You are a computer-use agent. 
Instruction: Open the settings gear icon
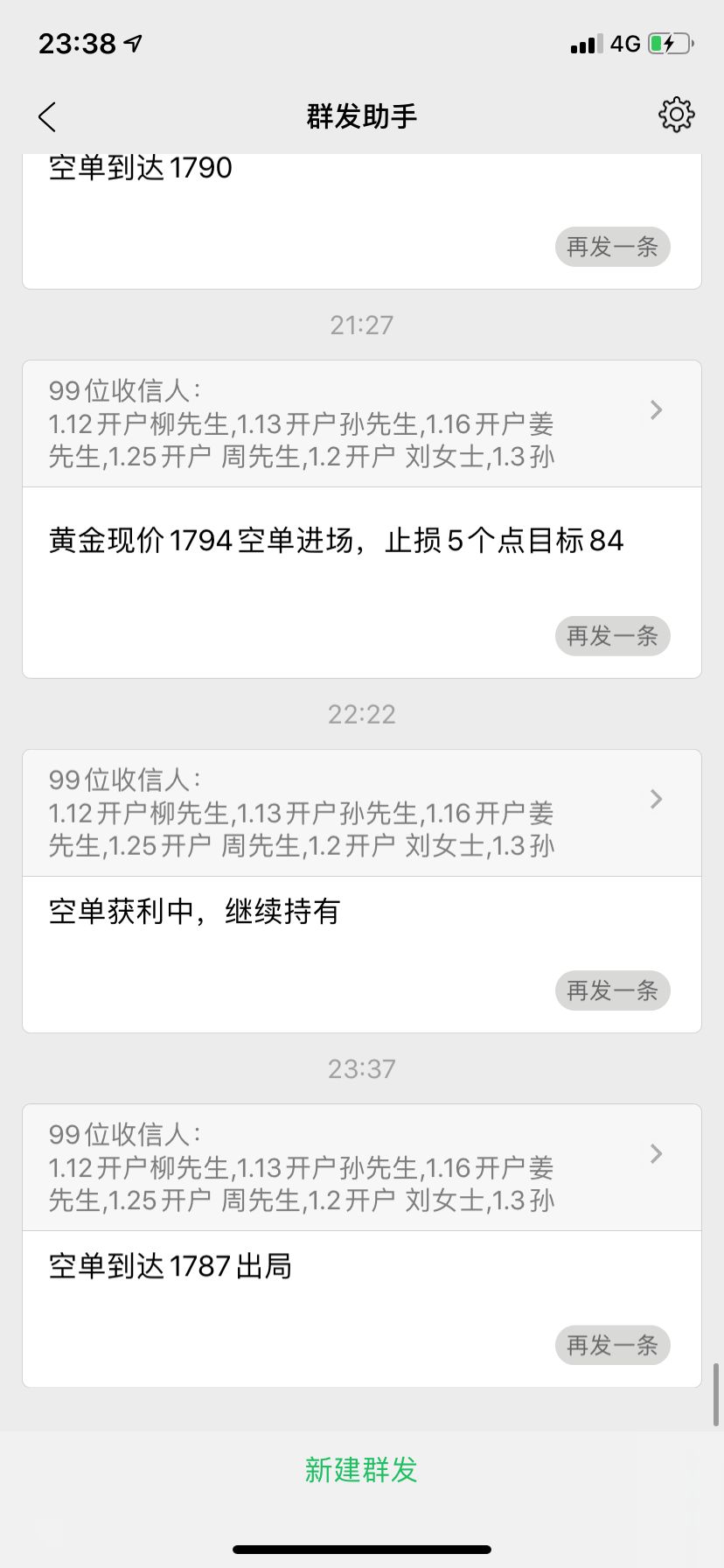point(676,115)
